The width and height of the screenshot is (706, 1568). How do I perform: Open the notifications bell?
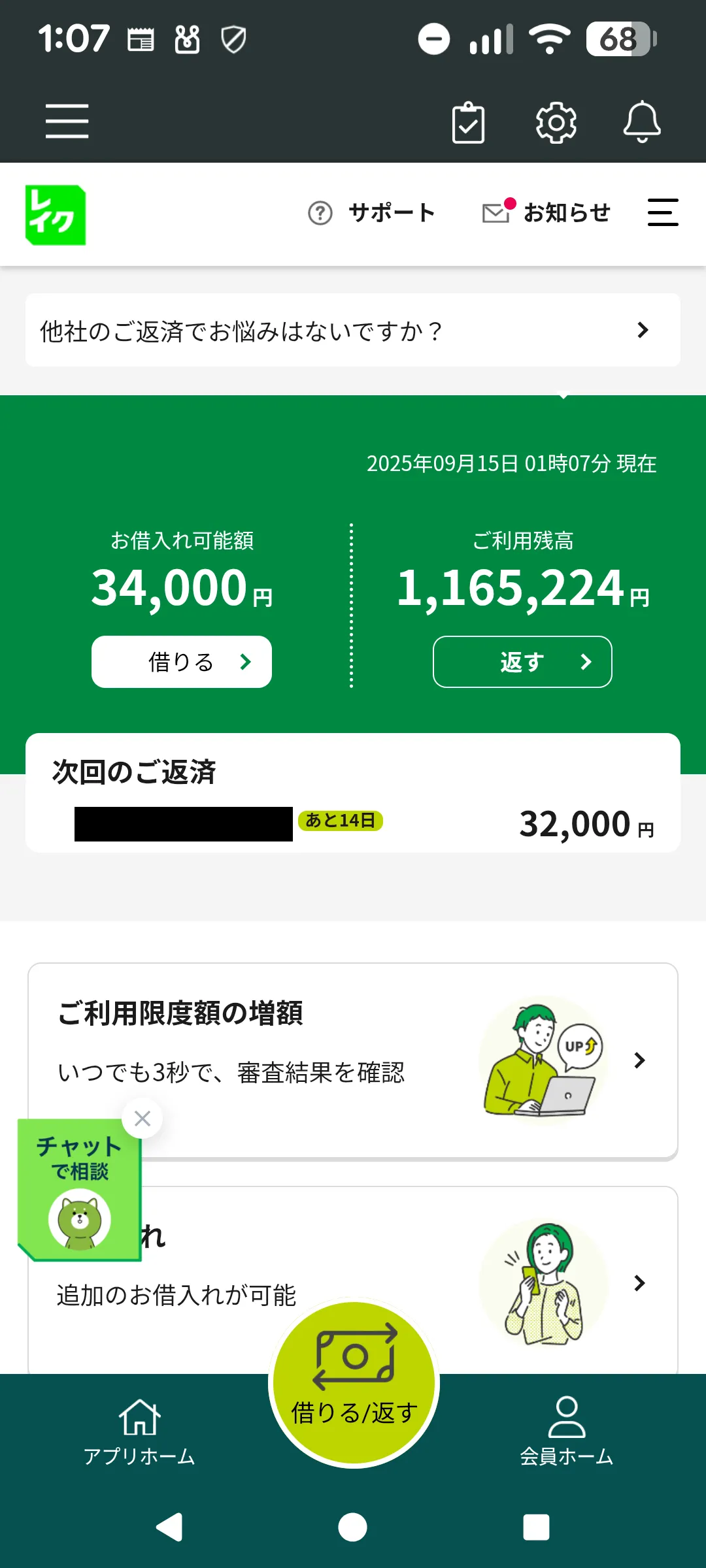pyautogui.click(x=642, y=122)
